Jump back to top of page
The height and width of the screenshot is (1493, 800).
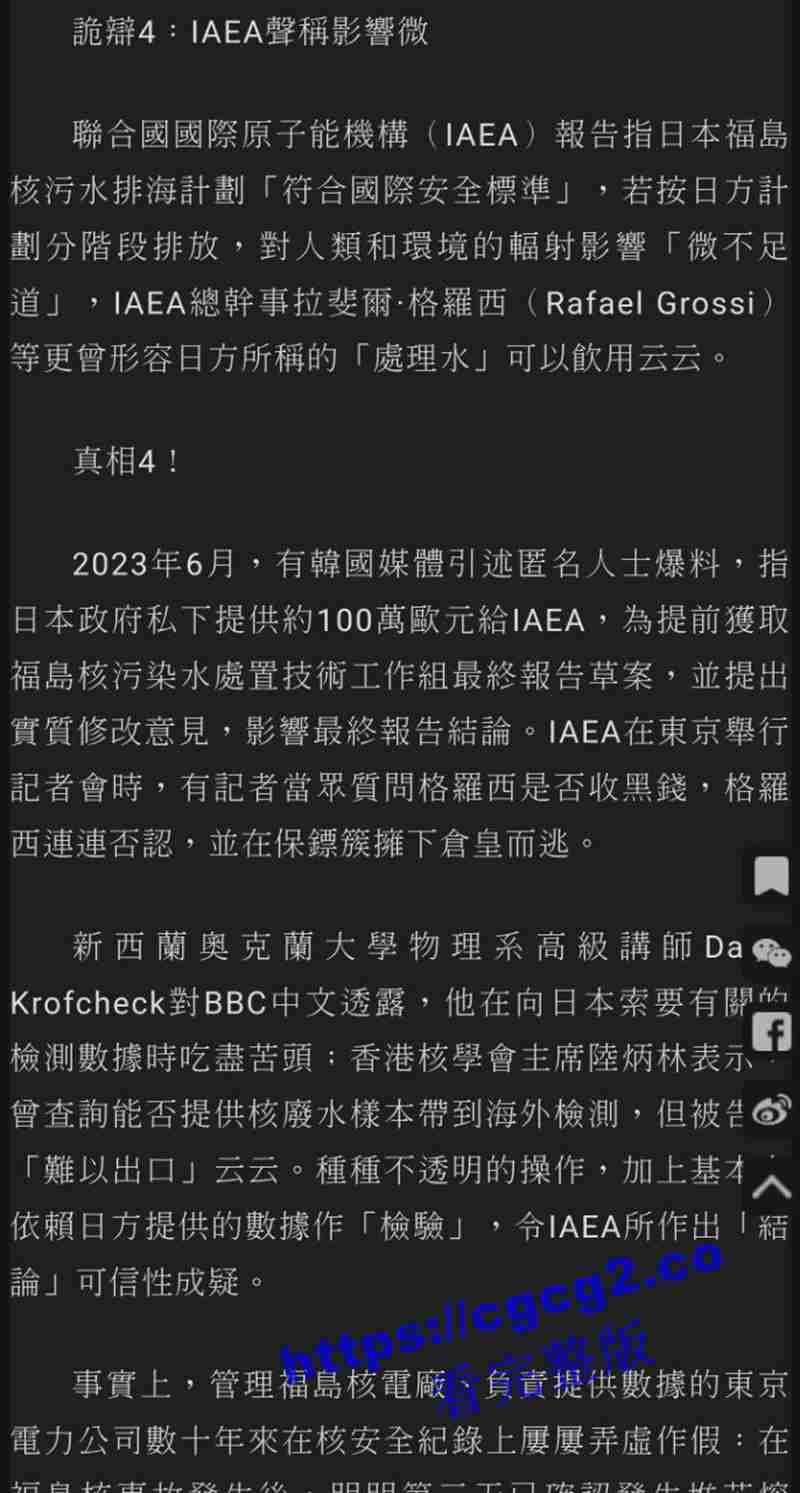pyautogui.click(x=771, y=1187)
